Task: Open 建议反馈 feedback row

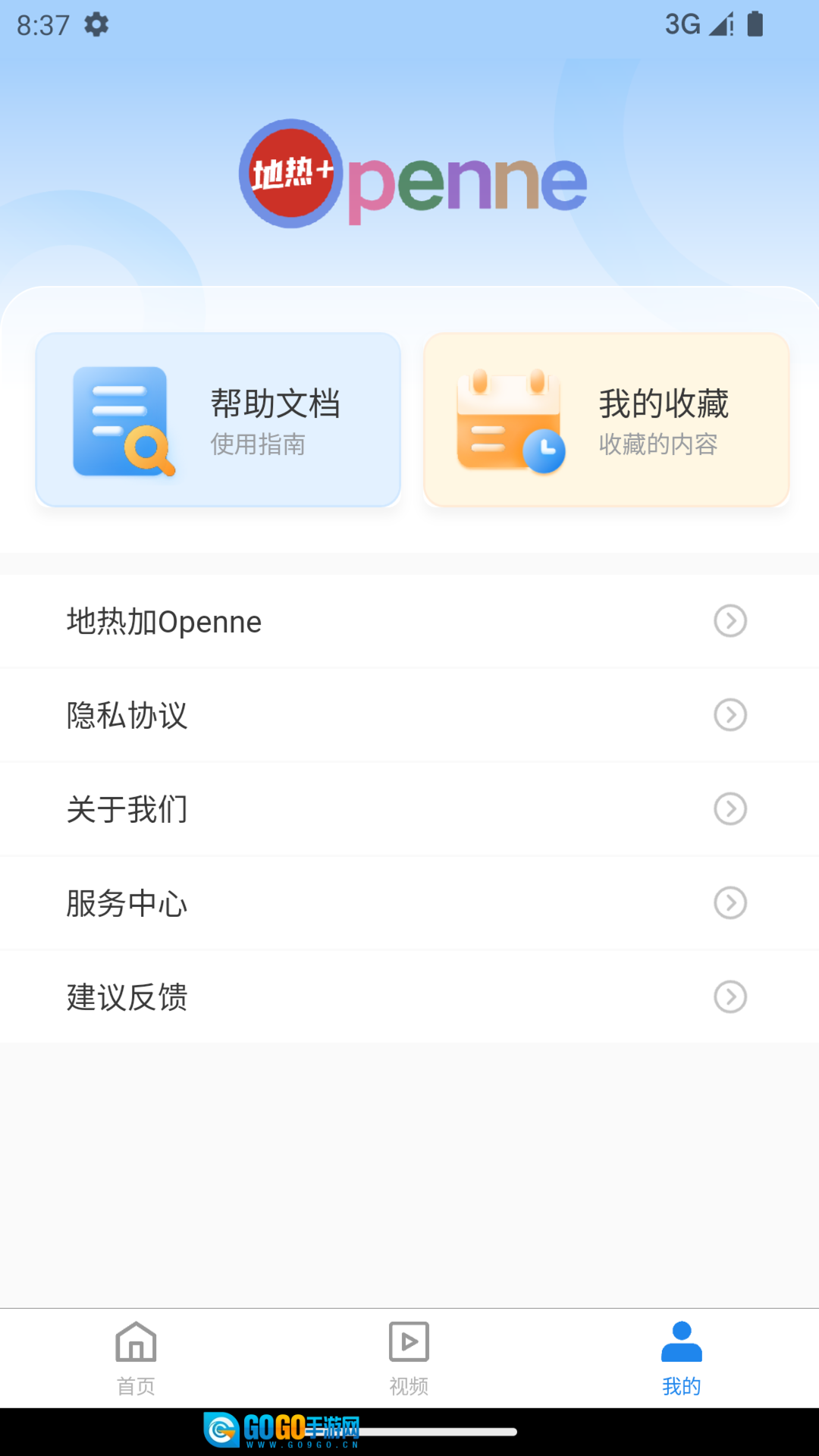Action: coord(409,996)
